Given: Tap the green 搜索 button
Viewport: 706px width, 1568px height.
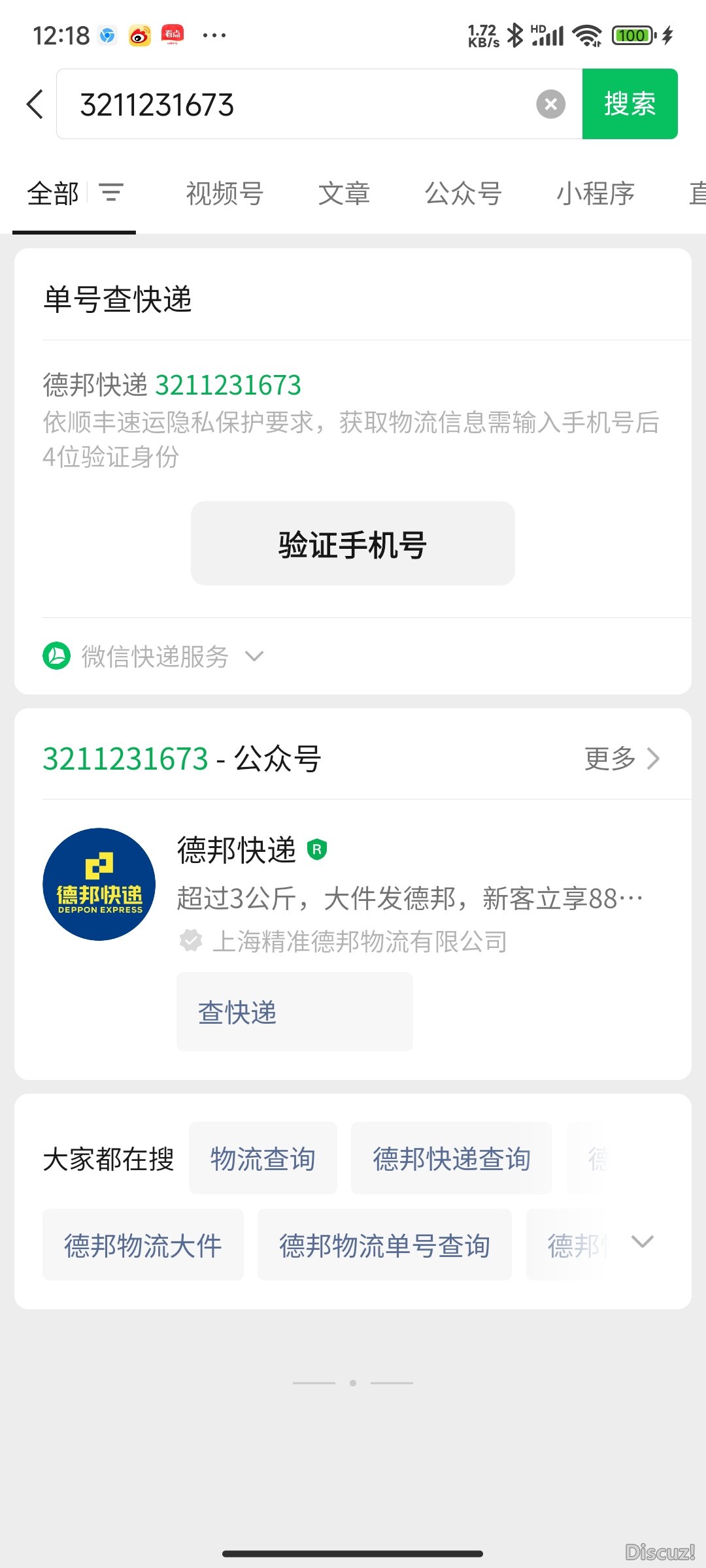Looking at the screenshot, I should point(630,104).
